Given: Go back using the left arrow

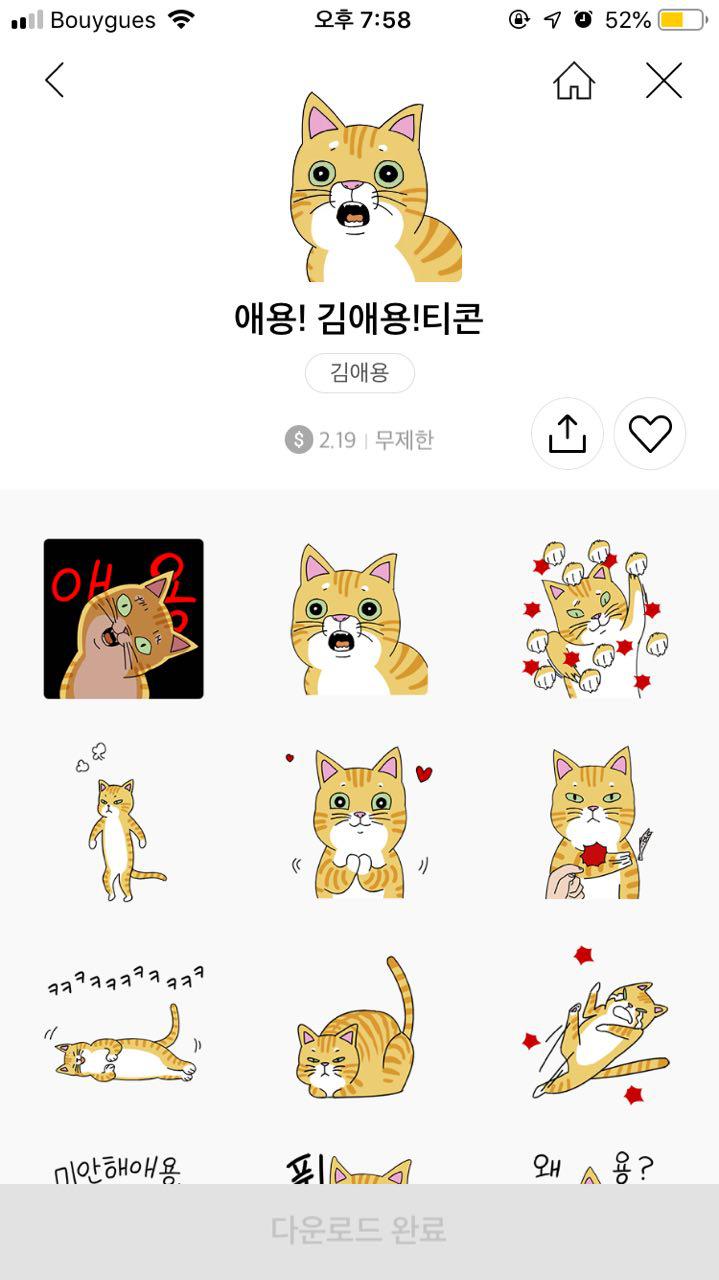Looking at the screenshot, I should coord(55,80).
